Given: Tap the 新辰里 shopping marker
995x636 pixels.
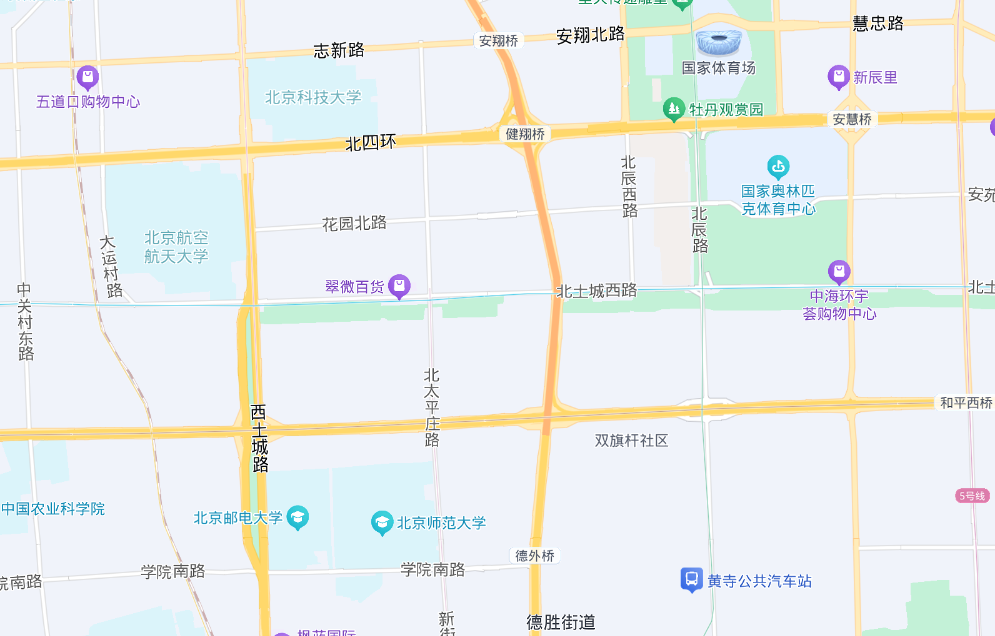Looking at the screenshot, I should 839,77.
